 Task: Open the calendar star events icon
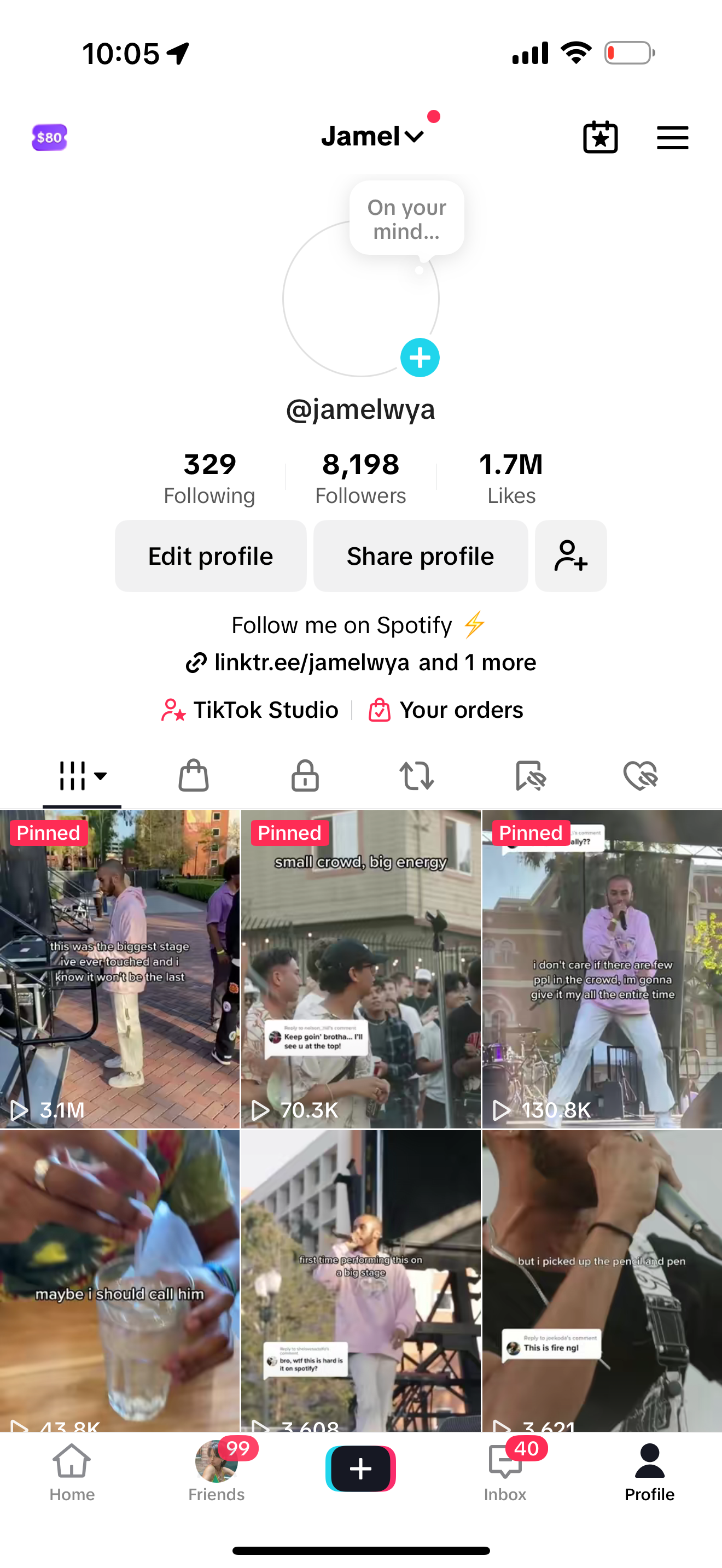[x=600, y=138]
